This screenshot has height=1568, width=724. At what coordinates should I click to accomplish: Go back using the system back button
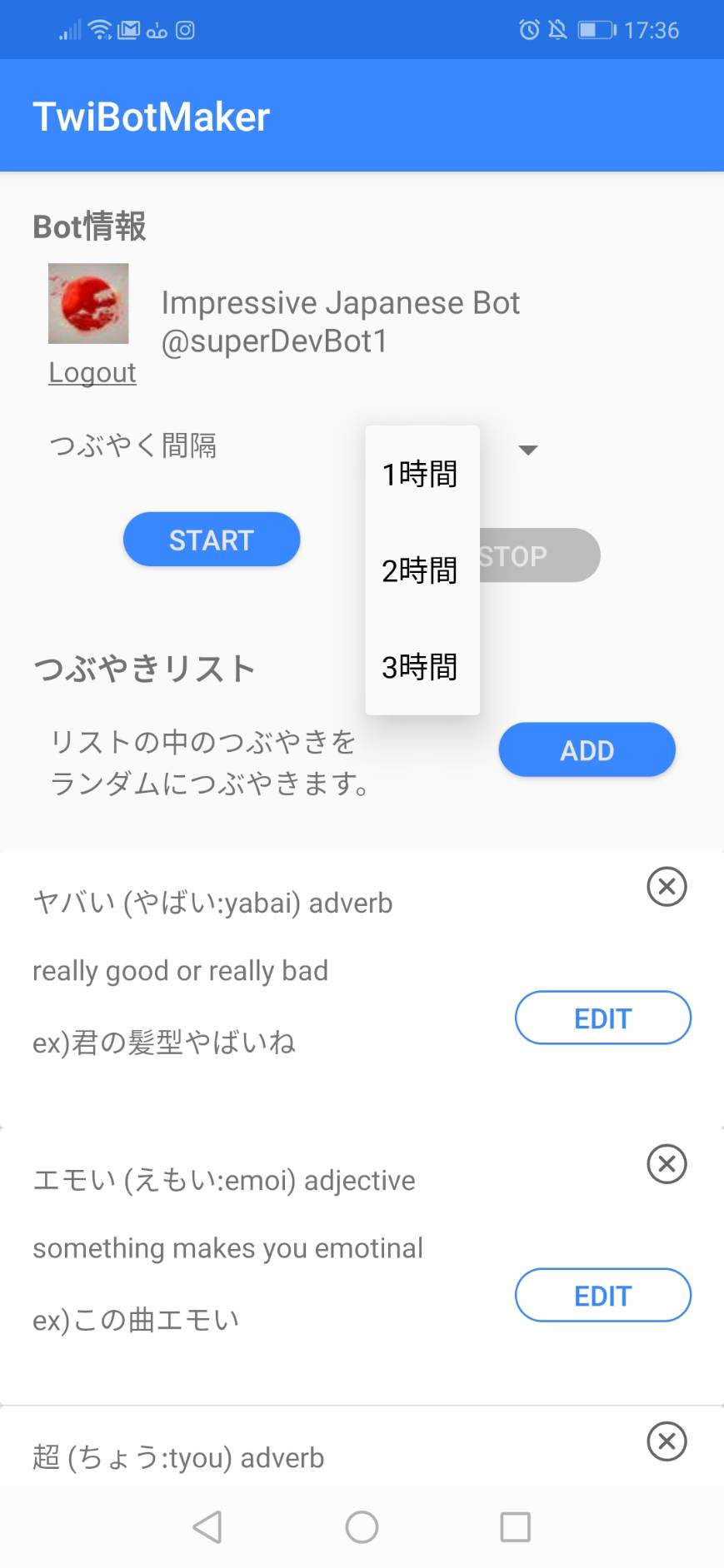click(207, 1527)
